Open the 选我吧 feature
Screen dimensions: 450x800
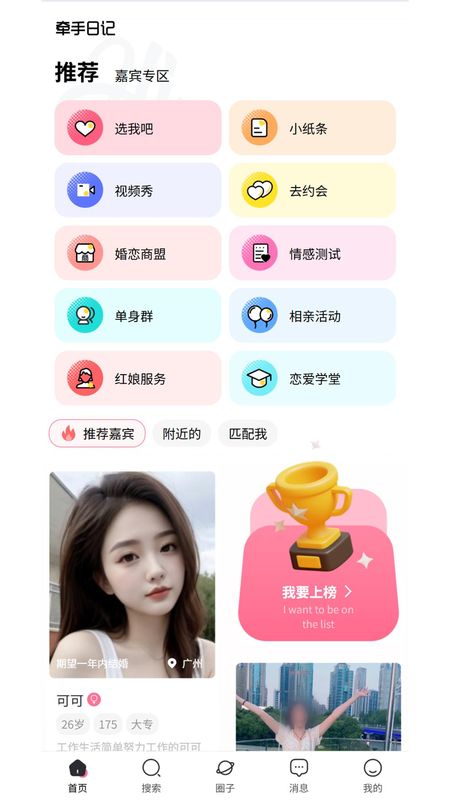coord(138,128)
